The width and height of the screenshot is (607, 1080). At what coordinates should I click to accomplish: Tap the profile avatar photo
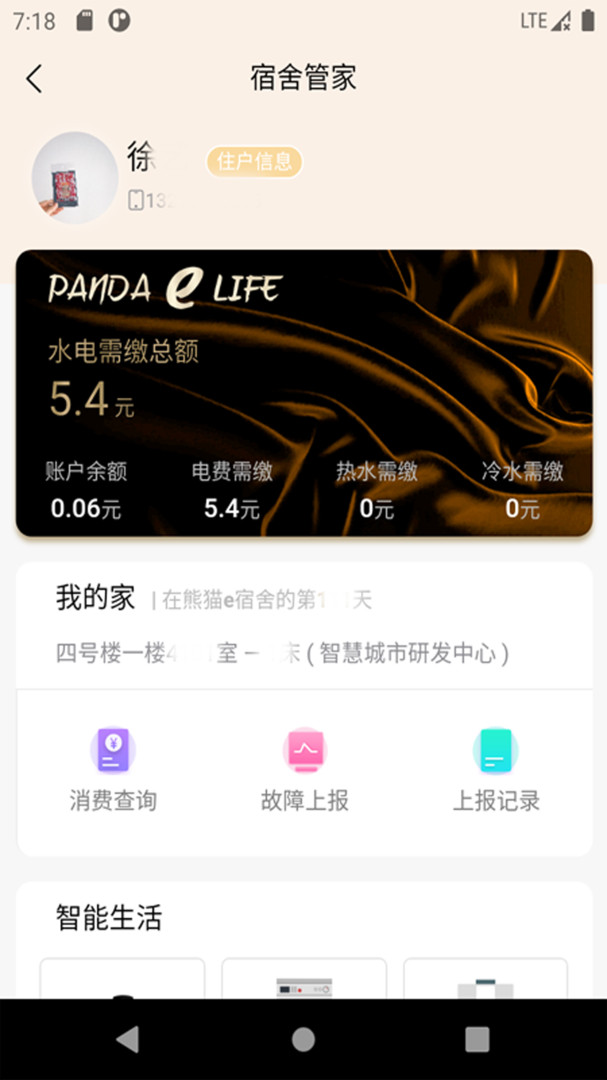pos(75,178)
